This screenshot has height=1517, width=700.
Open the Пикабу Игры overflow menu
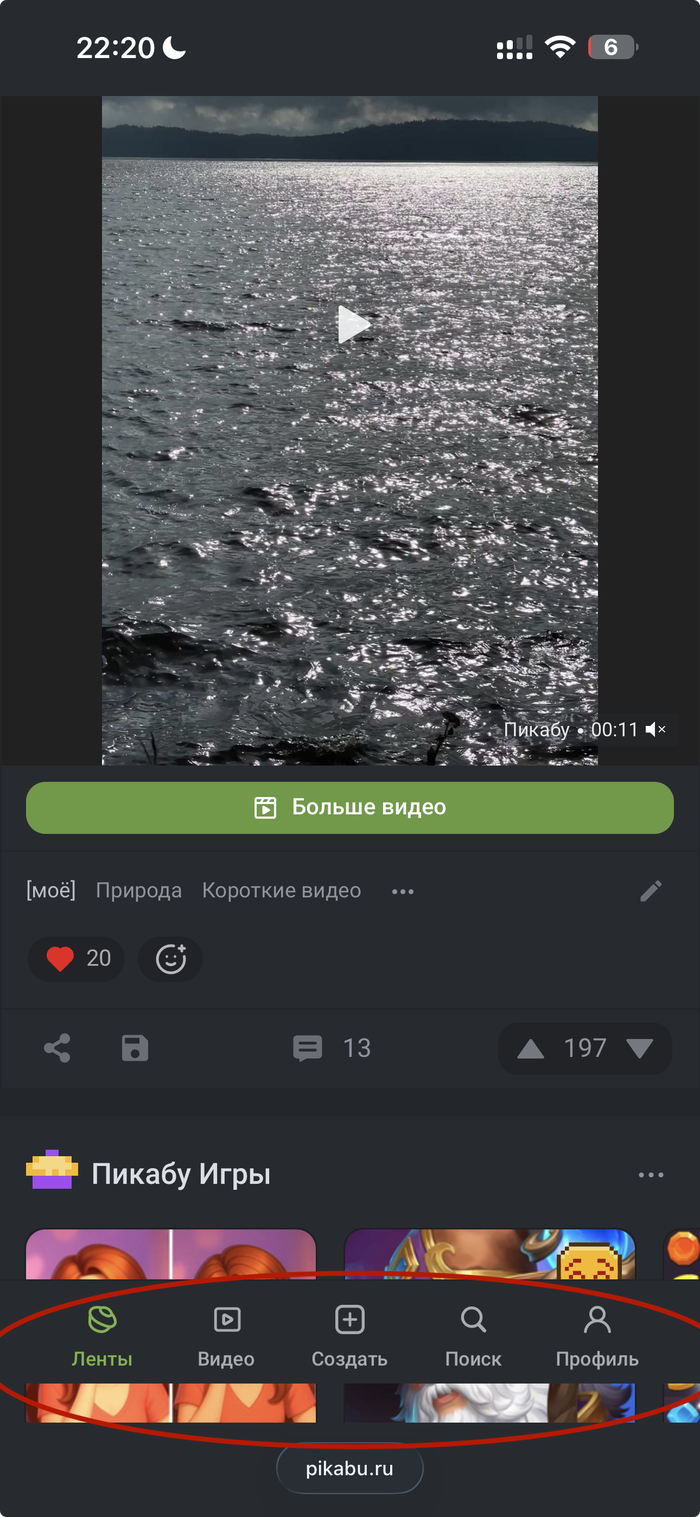[651, 1175]
